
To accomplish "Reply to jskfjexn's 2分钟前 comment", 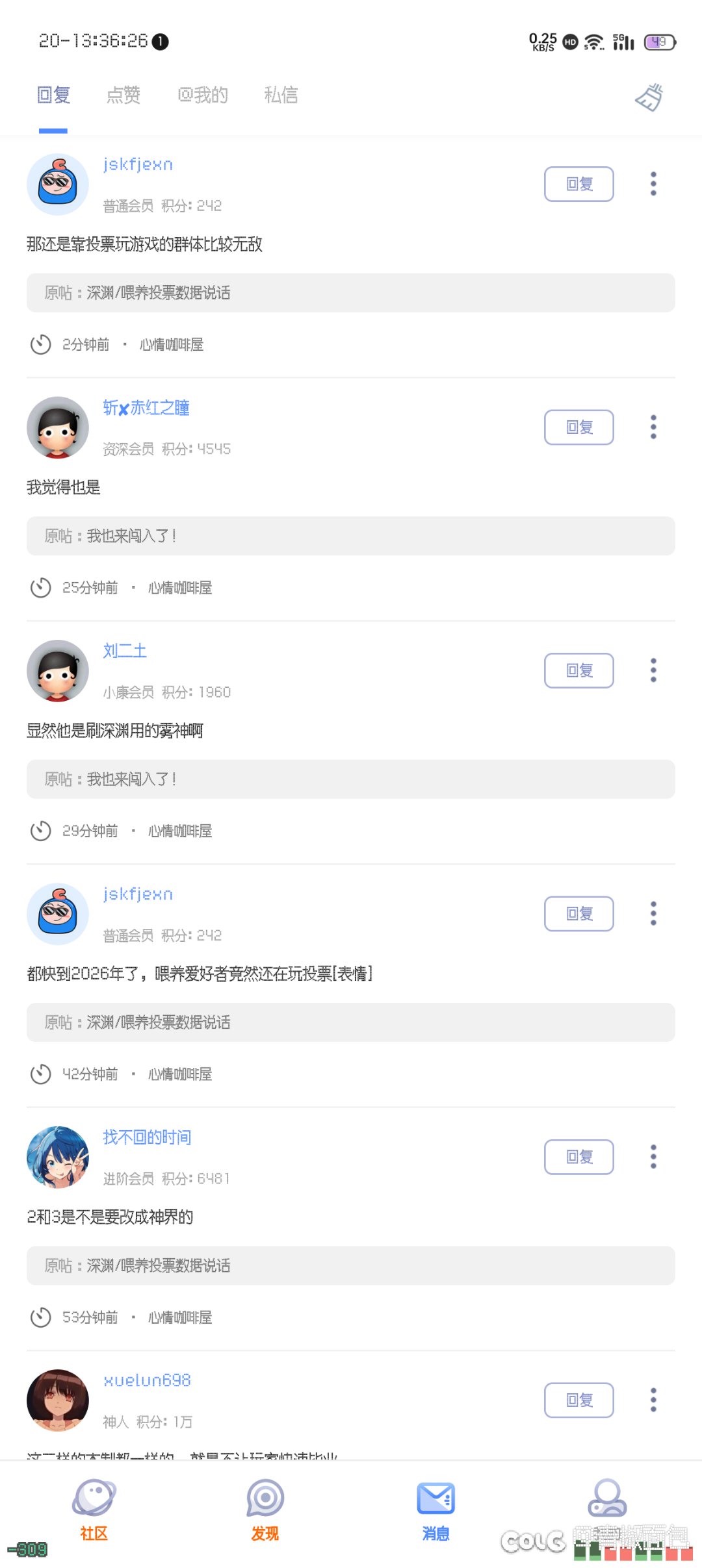I will point(578,184).
